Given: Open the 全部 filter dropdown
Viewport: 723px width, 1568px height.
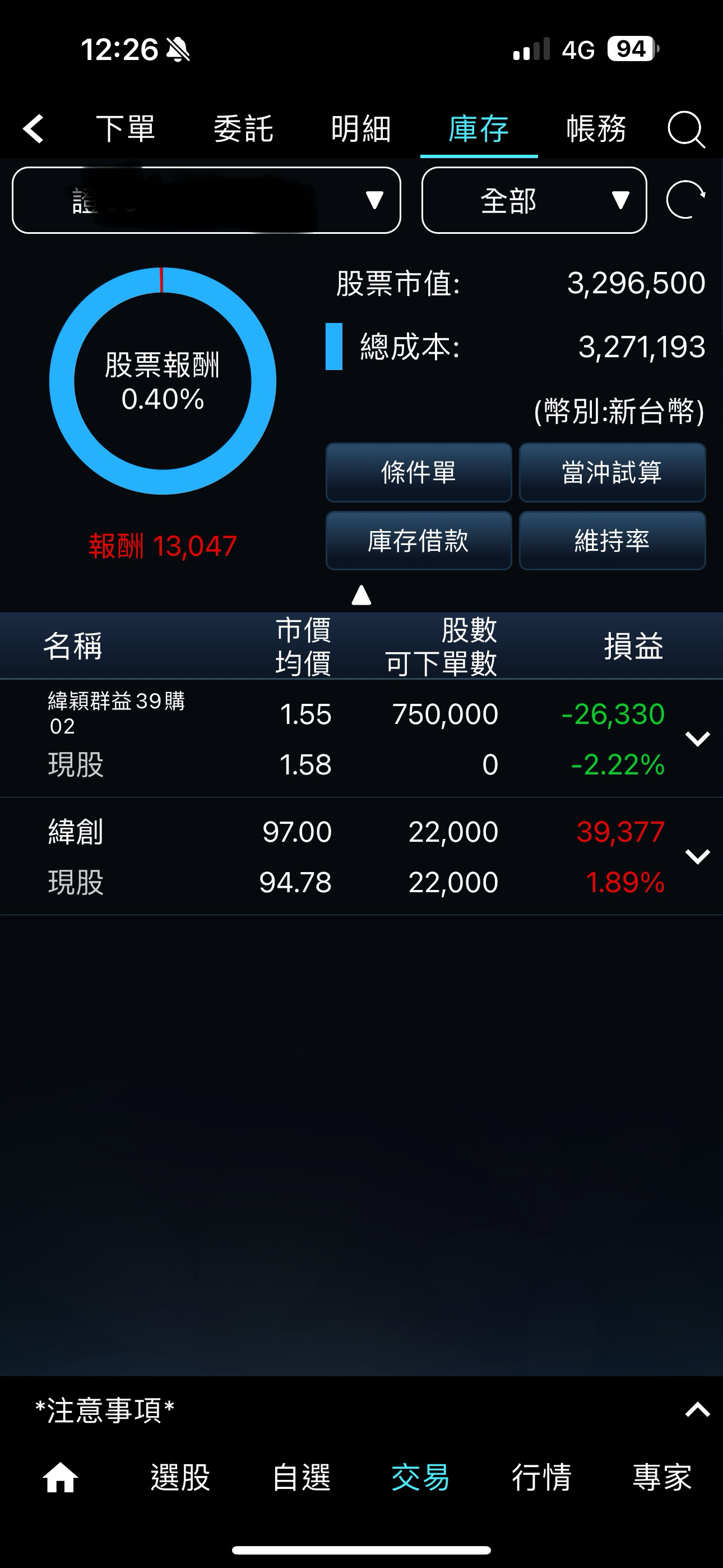Looking at the screenshot, I should (534, 200).
